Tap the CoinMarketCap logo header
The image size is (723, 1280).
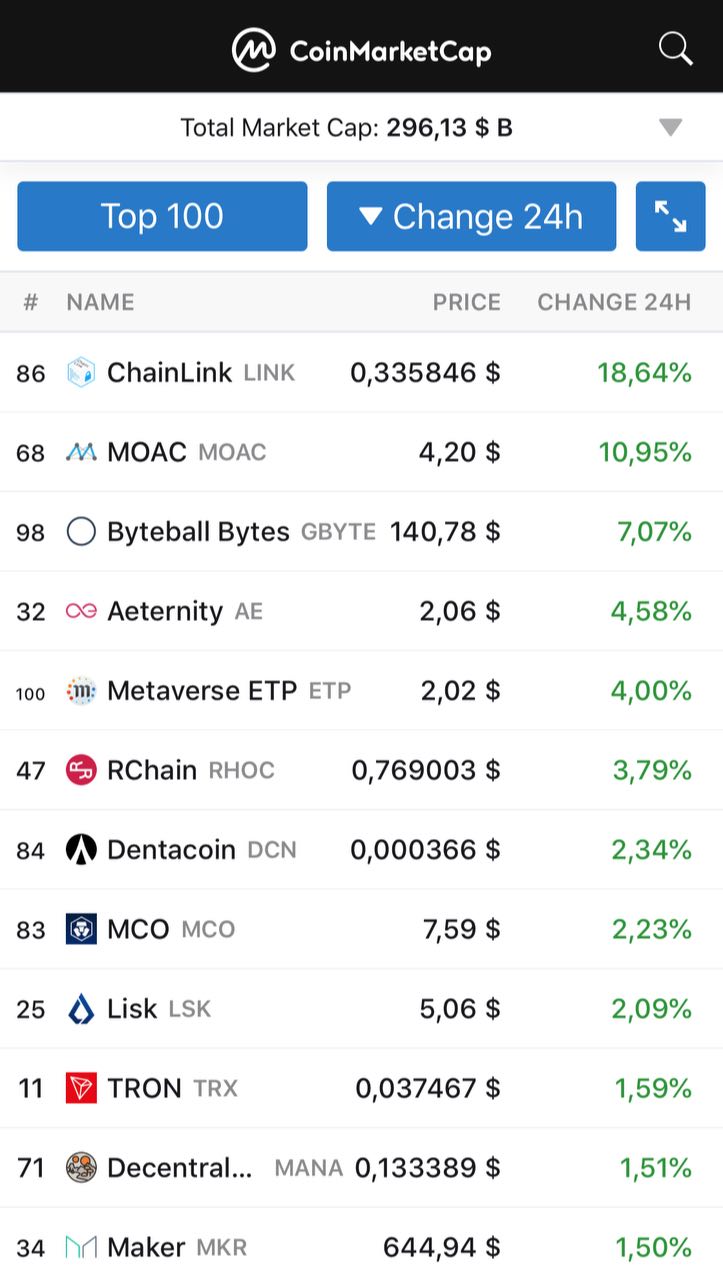(x=361, y=49)
